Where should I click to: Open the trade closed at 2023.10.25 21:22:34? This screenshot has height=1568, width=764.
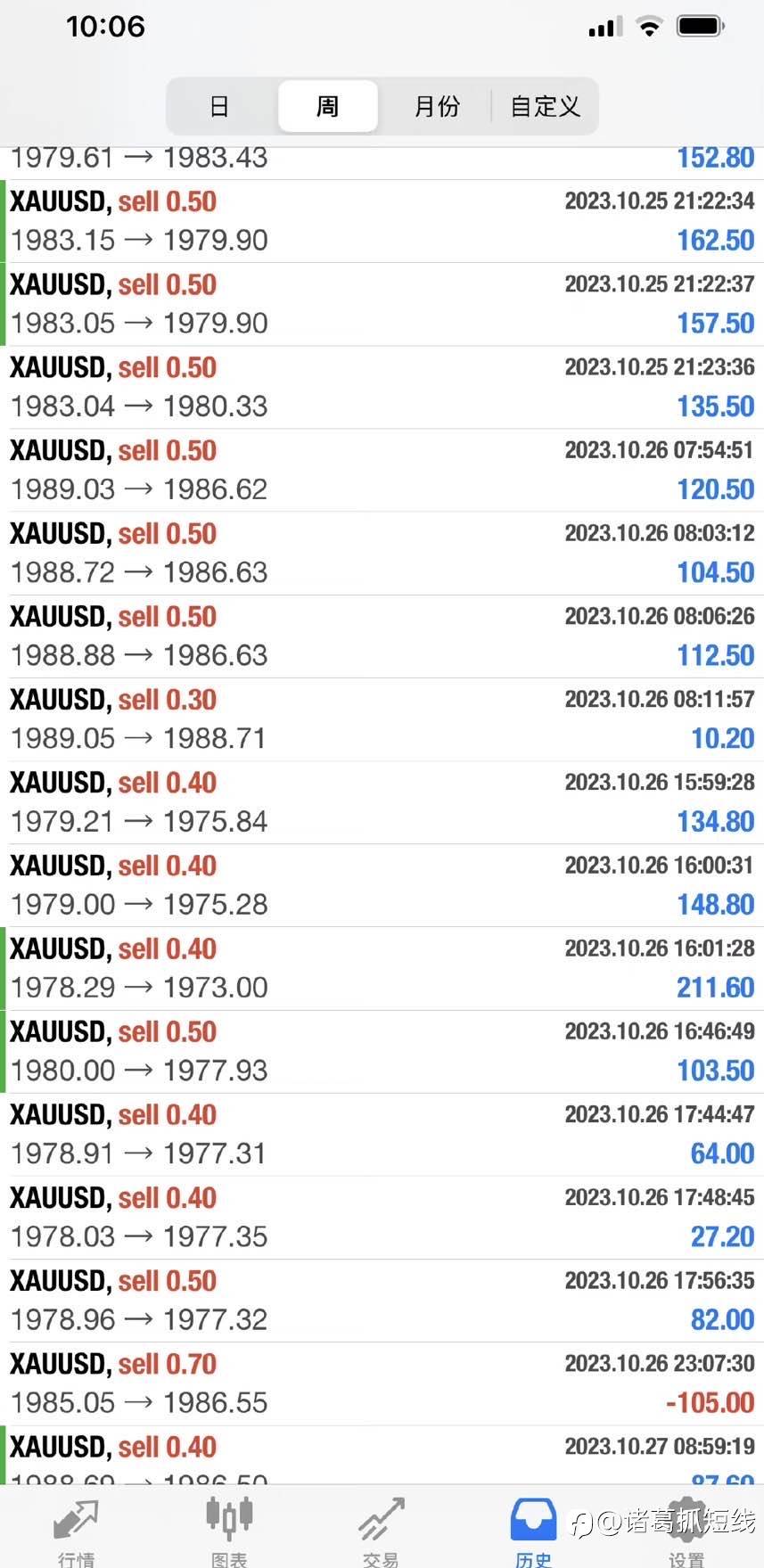[382, 221]
